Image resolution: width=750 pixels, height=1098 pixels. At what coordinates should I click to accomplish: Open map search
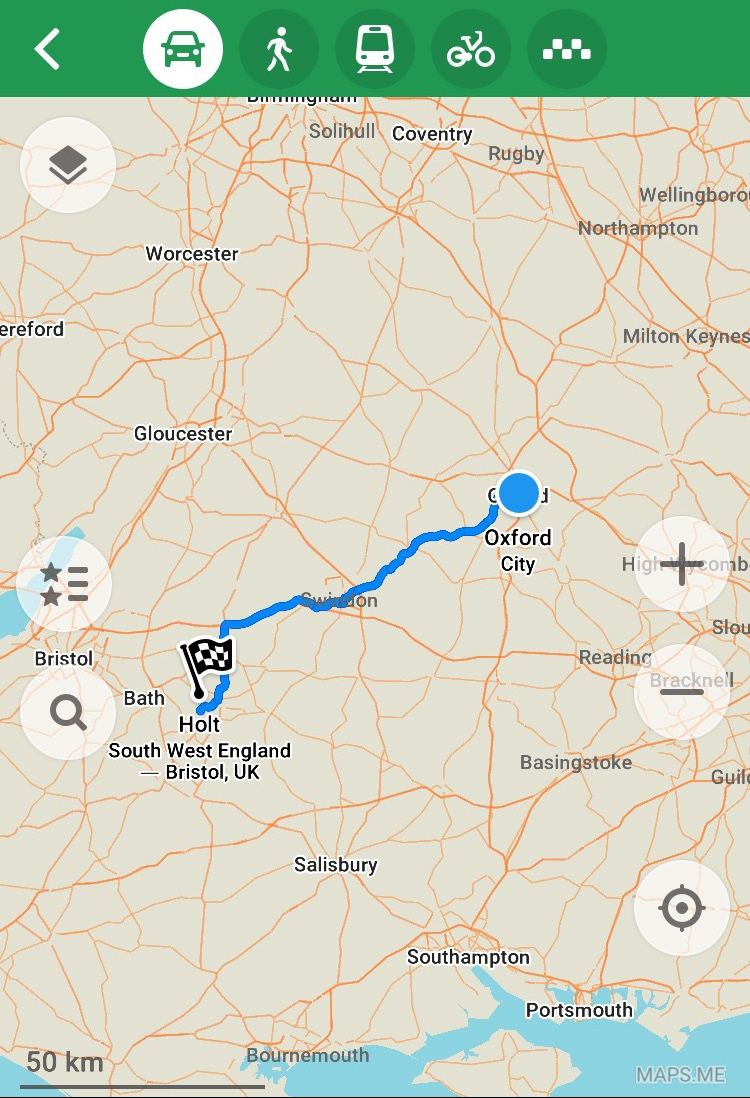coord(68,713)
